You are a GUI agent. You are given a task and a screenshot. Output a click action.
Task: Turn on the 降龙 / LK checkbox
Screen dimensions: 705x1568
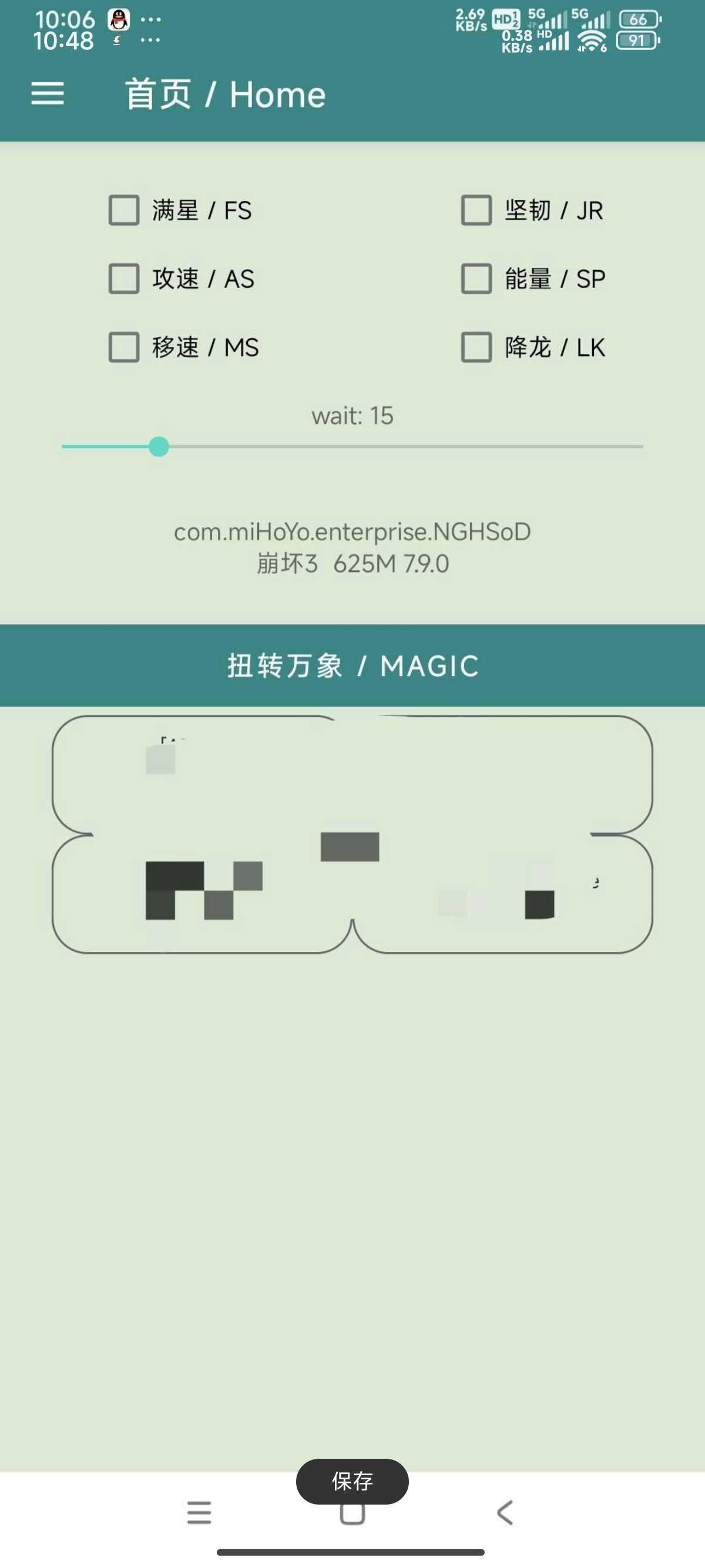476,347
